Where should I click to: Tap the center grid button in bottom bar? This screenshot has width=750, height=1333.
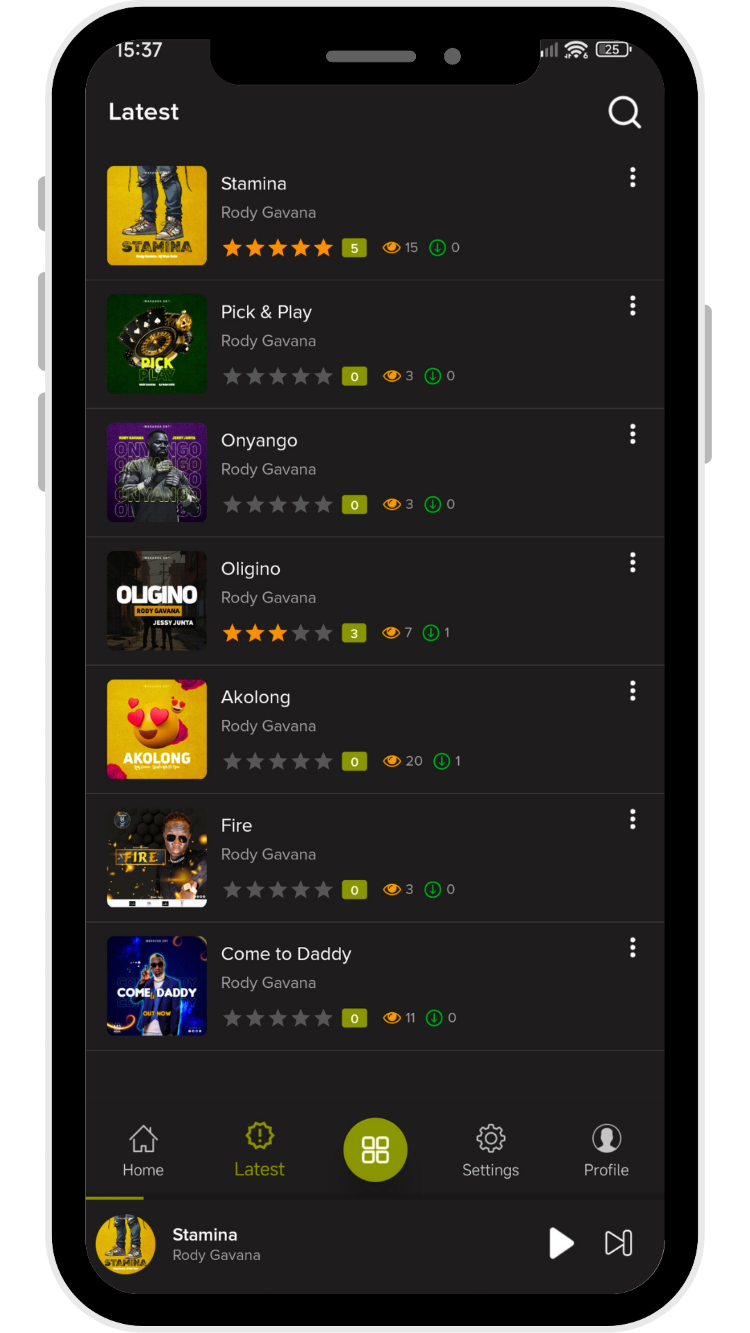[x=375, y=1150]
